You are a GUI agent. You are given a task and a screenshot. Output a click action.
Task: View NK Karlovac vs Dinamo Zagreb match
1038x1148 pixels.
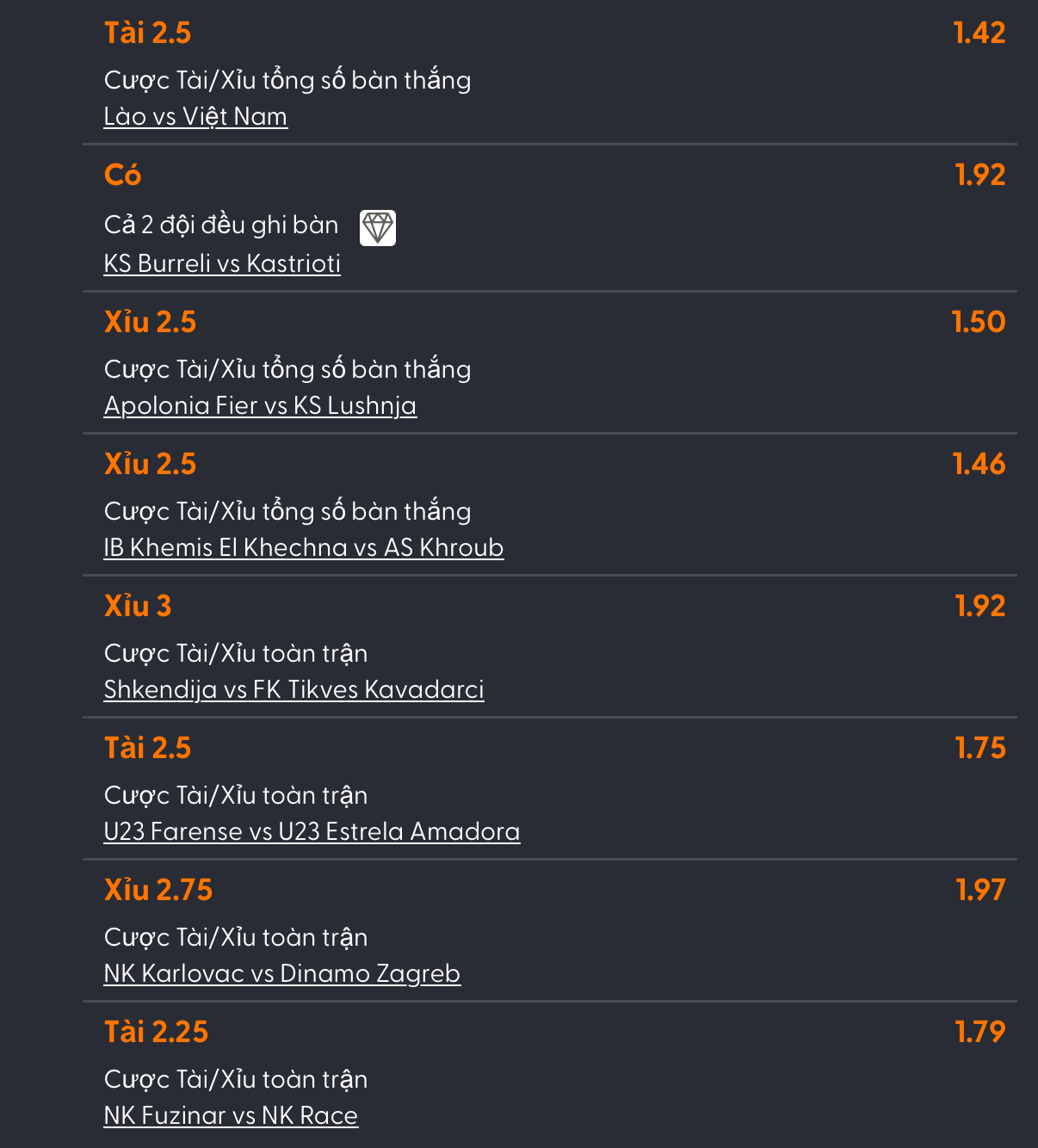(281, 973)
